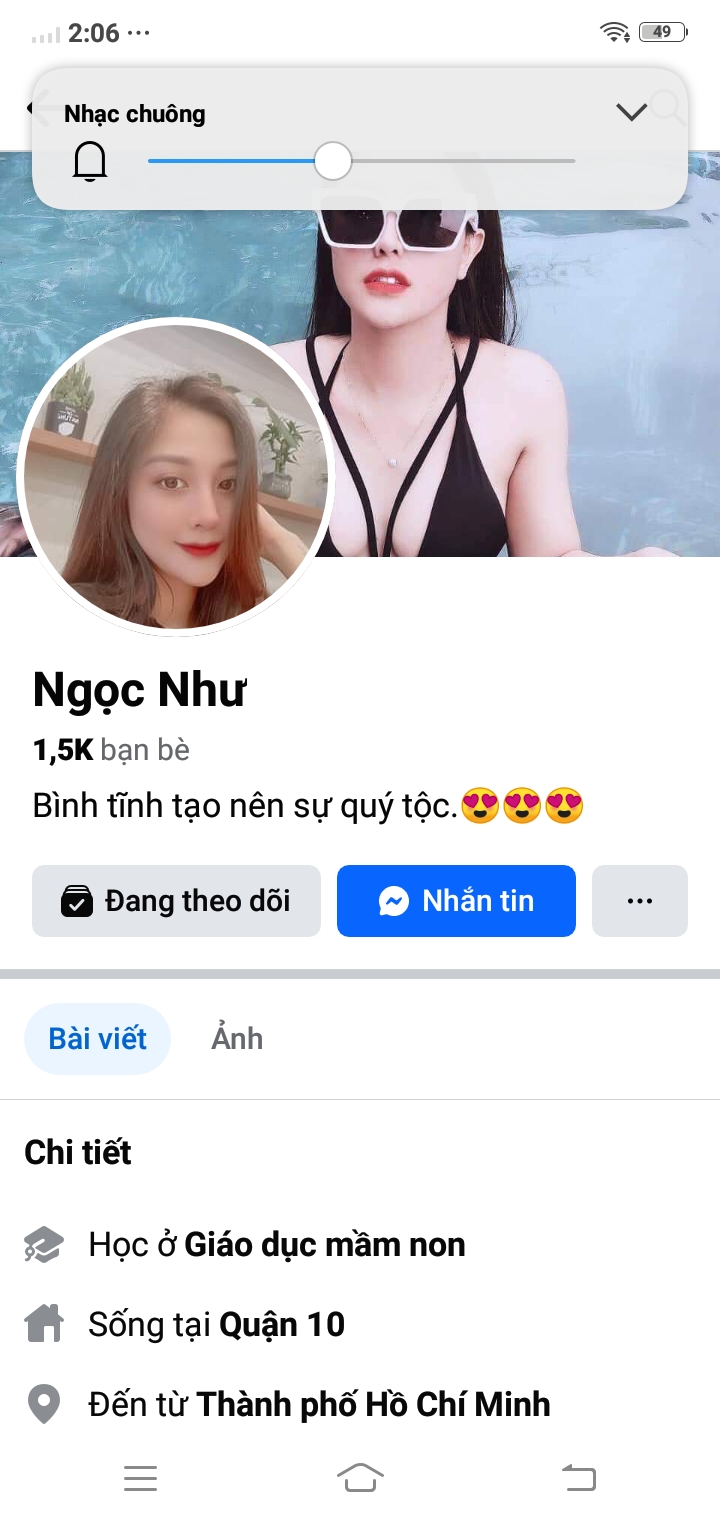This screenshot has width=720, height=1520.
Task: Collapse the Nhạc chuông volume panel with the chevron
Action: (x=631, y=112)
